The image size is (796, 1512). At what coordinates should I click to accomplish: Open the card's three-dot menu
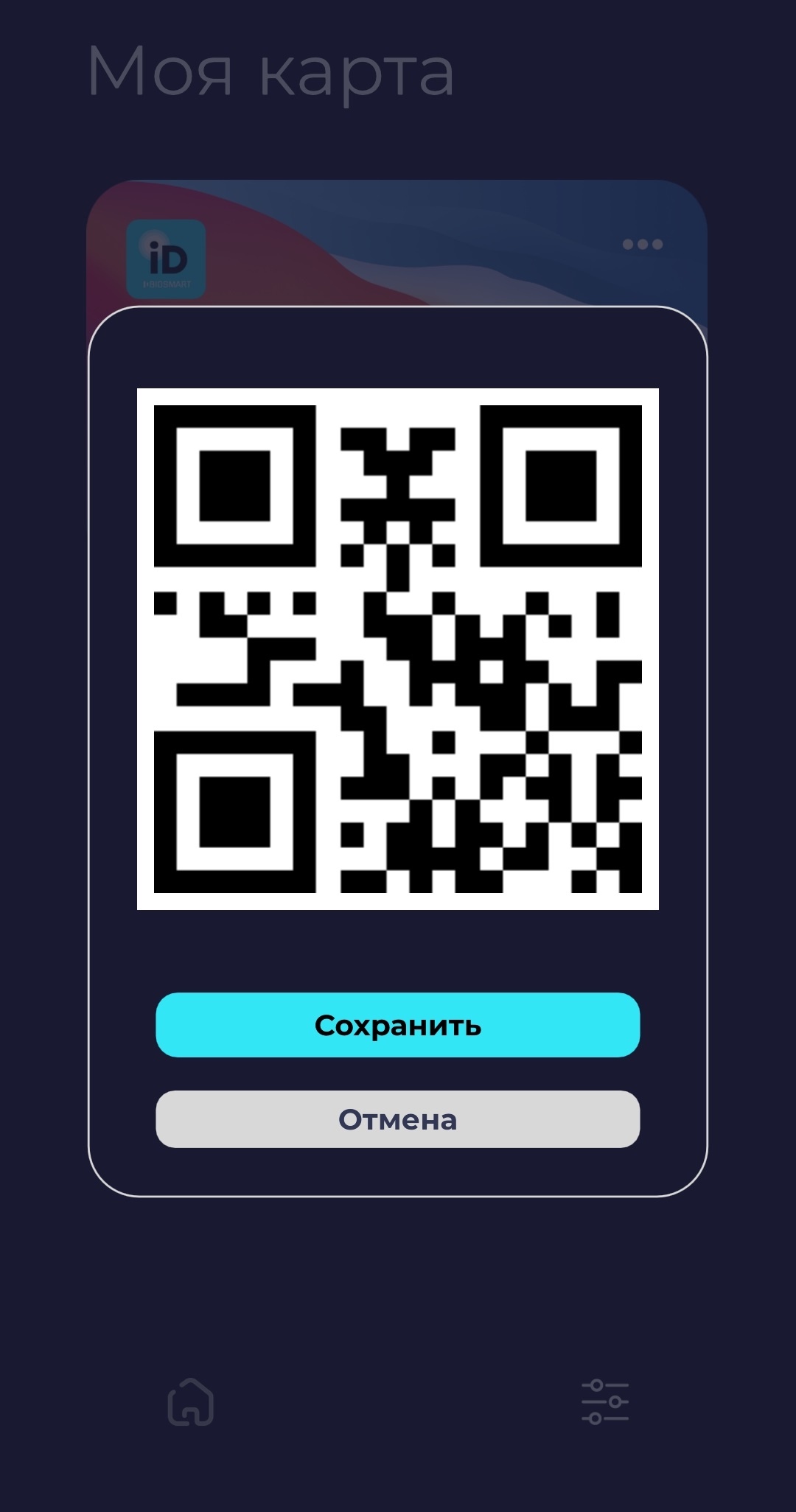(x=643, y=245)
